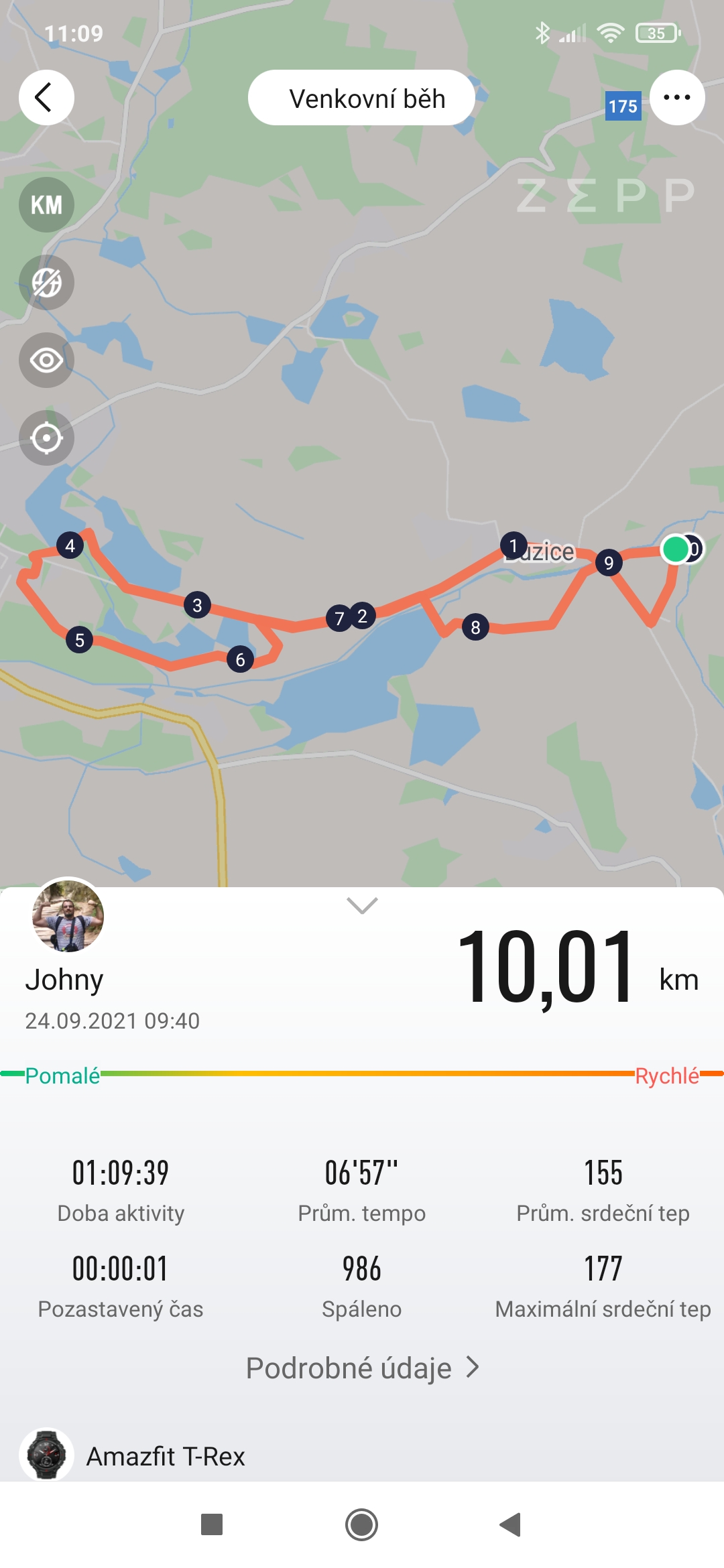Image resolution: width=724 pixels, height=1568 pixels.
Task: Toggle the KM markers on the map
Action: pos(46,205)
